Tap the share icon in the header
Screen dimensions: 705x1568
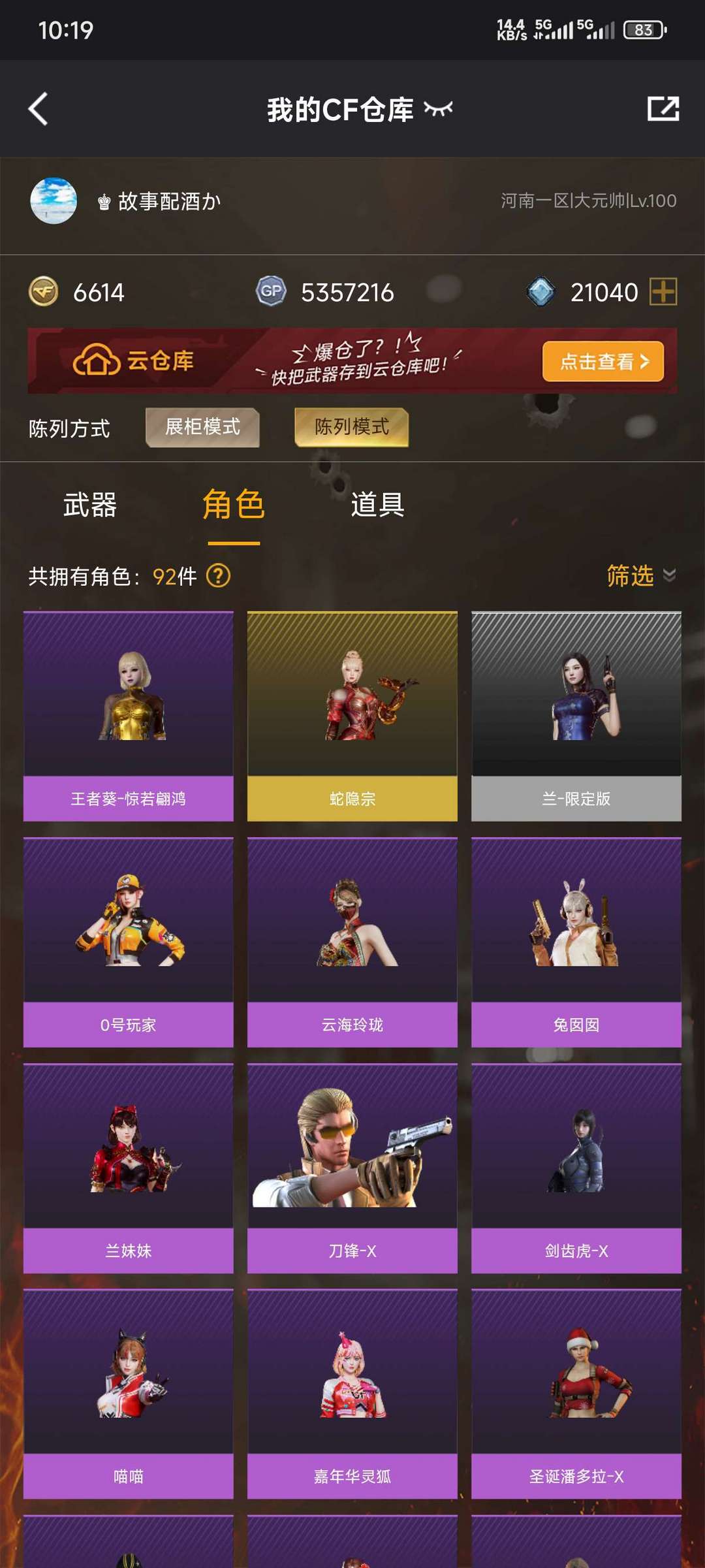pos(663,108)
